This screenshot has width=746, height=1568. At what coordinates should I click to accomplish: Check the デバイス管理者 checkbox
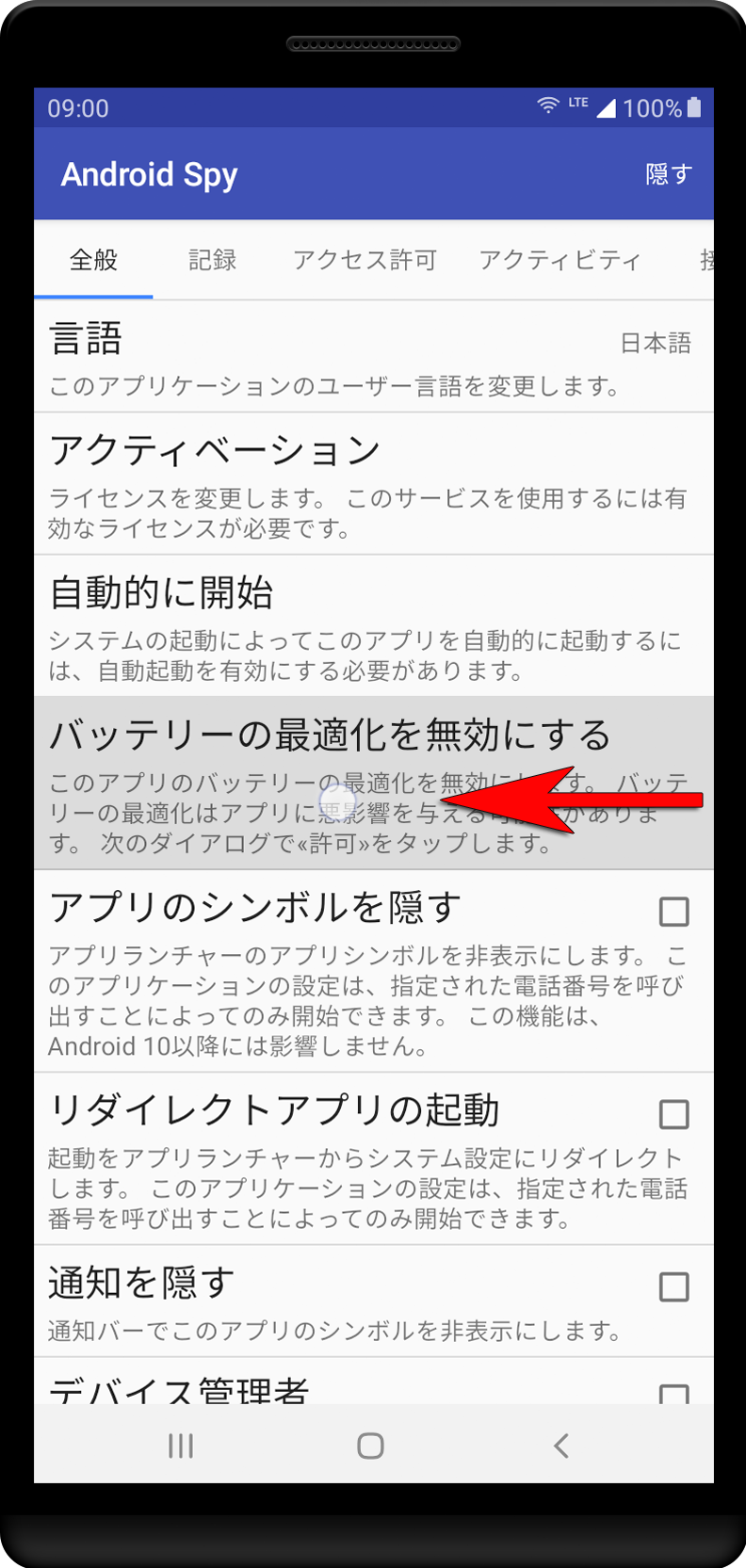point(673,1394)
